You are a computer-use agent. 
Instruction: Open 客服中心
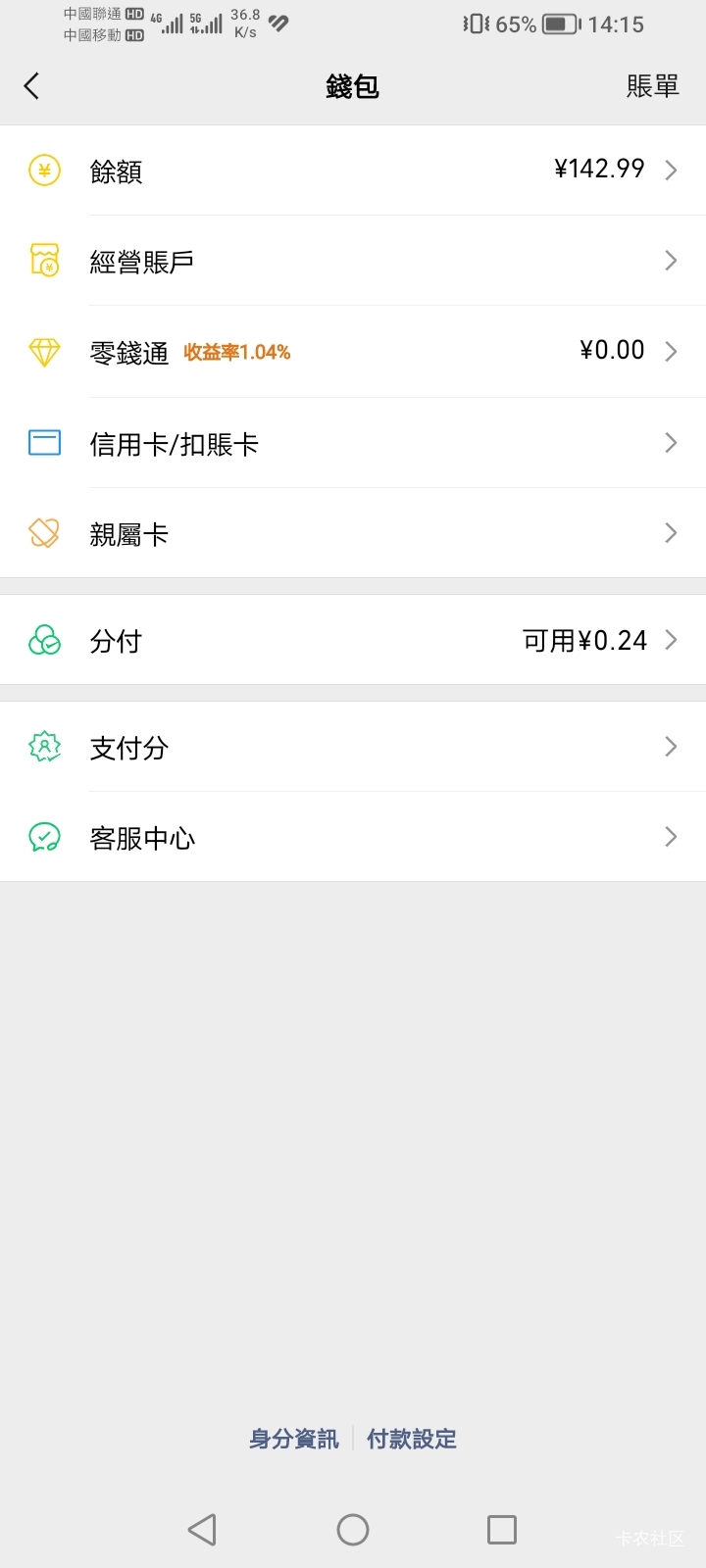353,837
